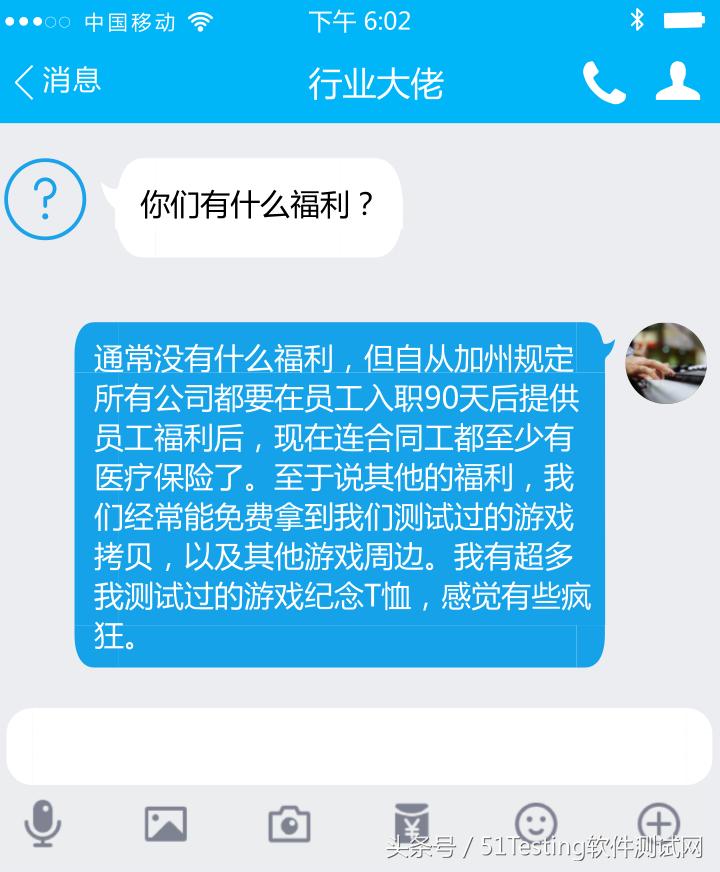Tap the 你们有什么福利 message bubble
Screen dimensions: 720x872
click(260, 204)
